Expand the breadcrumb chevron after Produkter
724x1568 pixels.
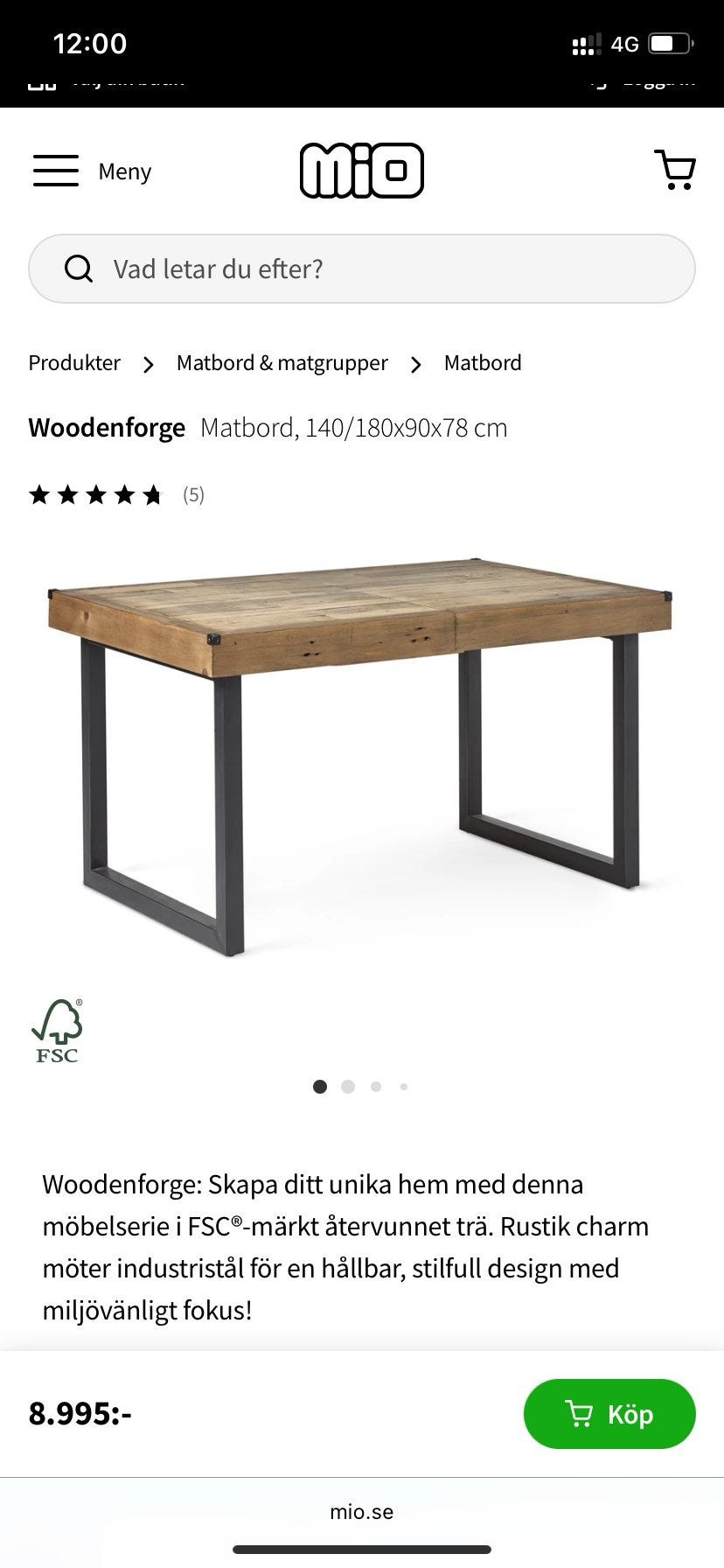(149, 363)
